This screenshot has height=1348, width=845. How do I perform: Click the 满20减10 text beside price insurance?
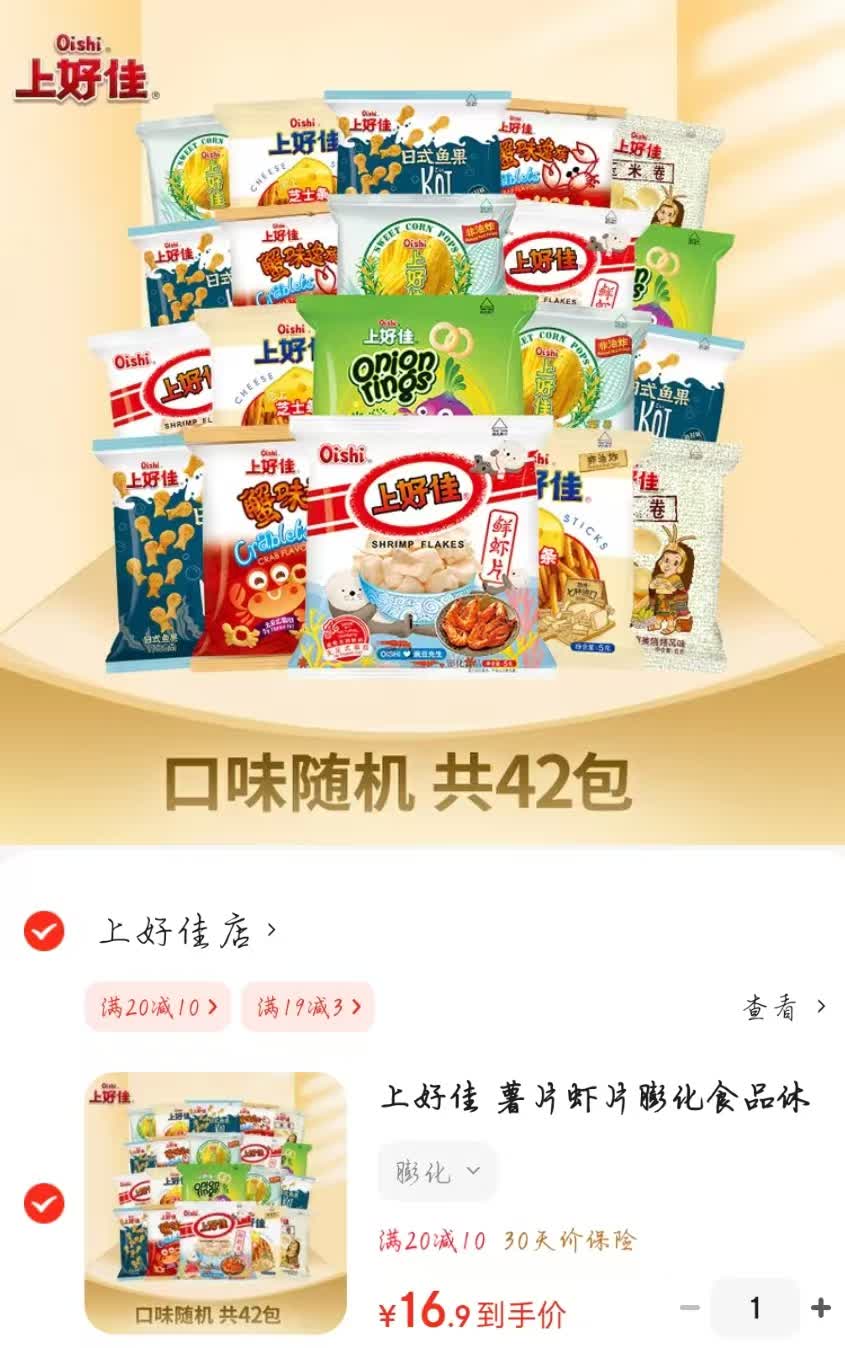[x=432, y=1240]
